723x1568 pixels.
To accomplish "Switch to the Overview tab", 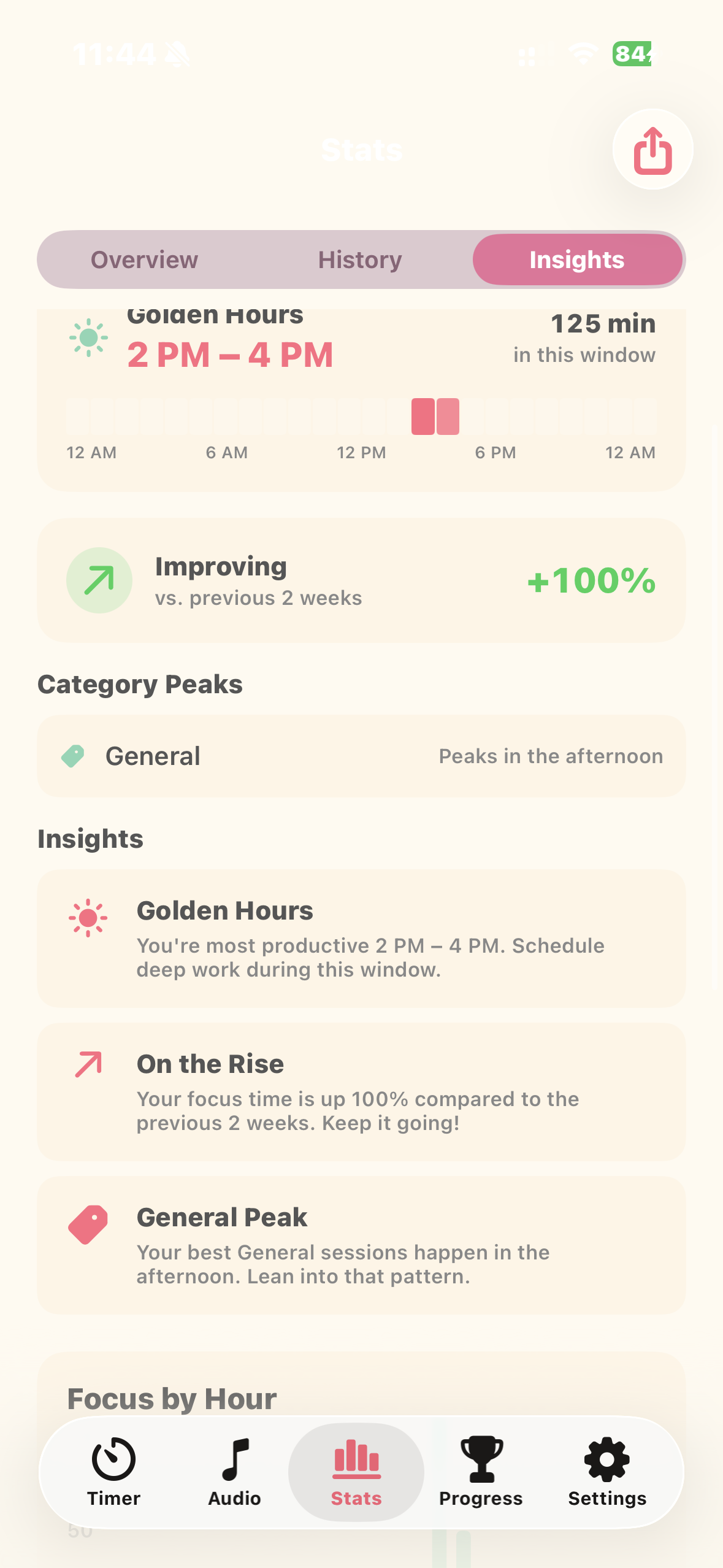I will 144,259.
